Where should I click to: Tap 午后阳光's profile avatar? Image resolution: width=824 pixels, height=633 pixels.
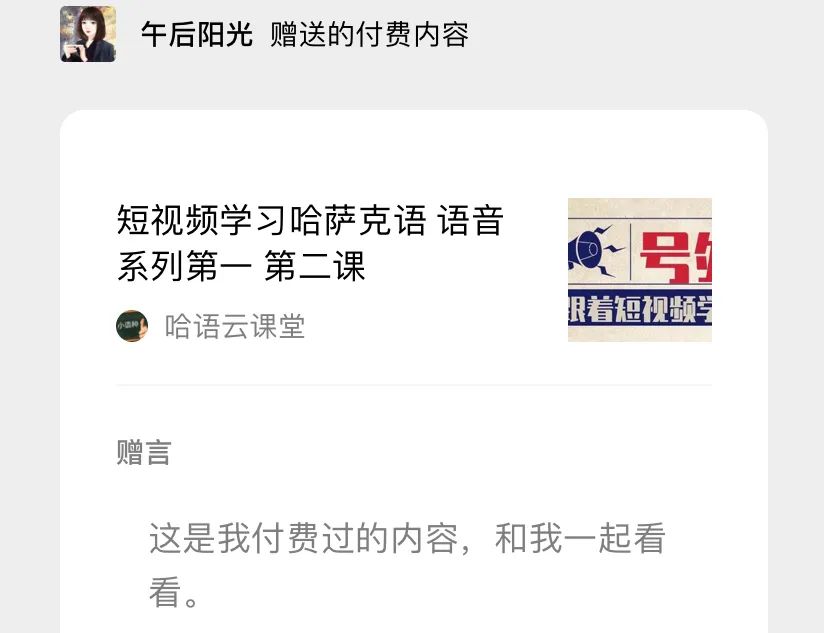coord(88,34)
